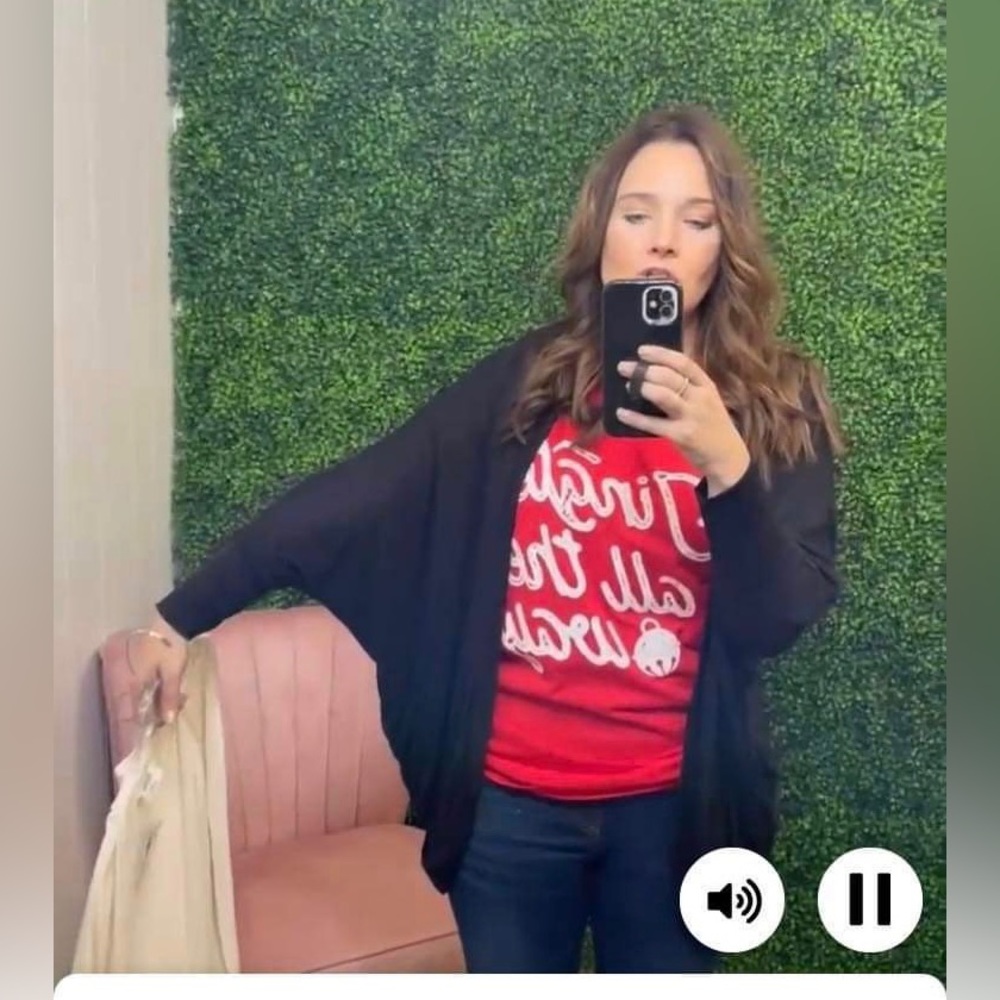Mute the video sound

pyautogui.click(x=732, y=900)
